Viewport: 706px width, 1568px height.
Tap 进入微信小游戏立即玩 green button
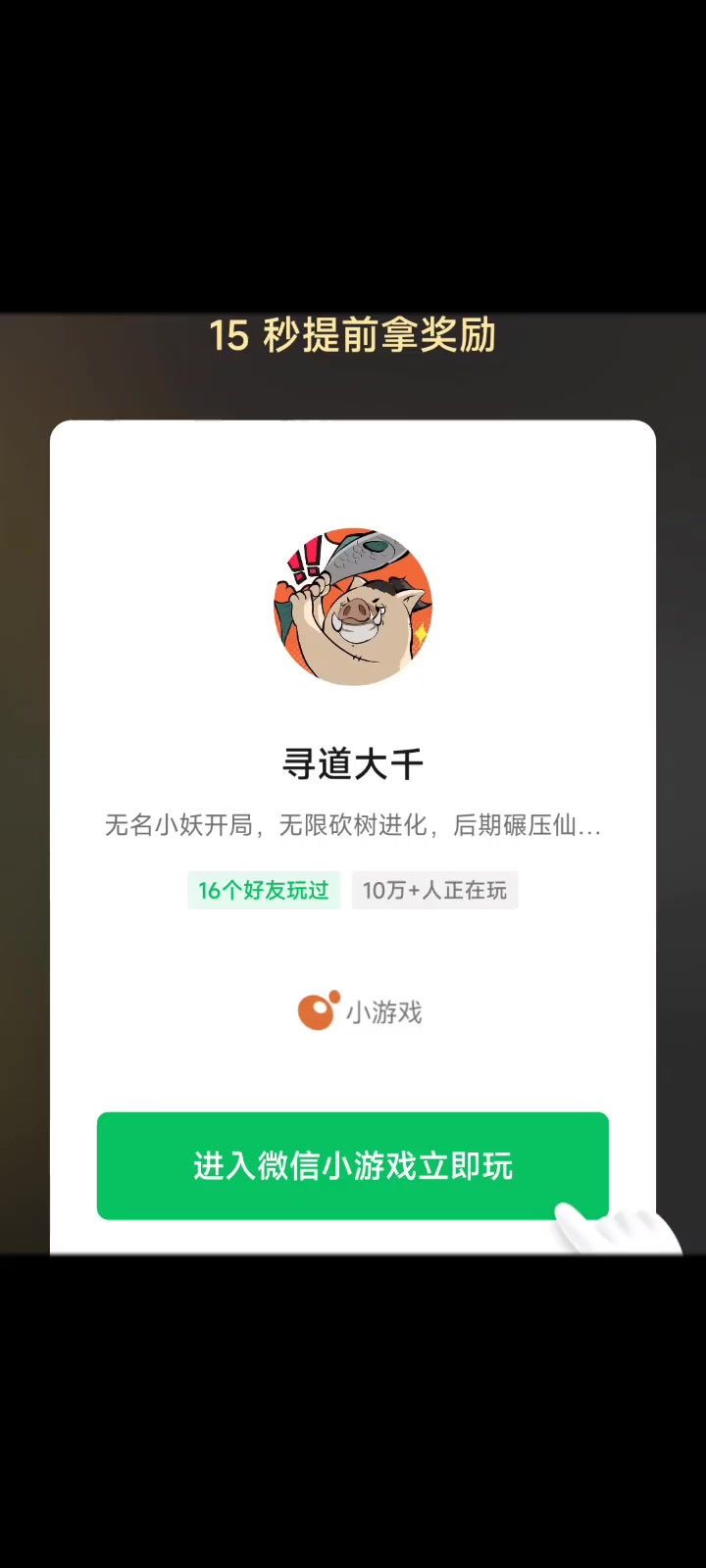tap(352, 1165)
